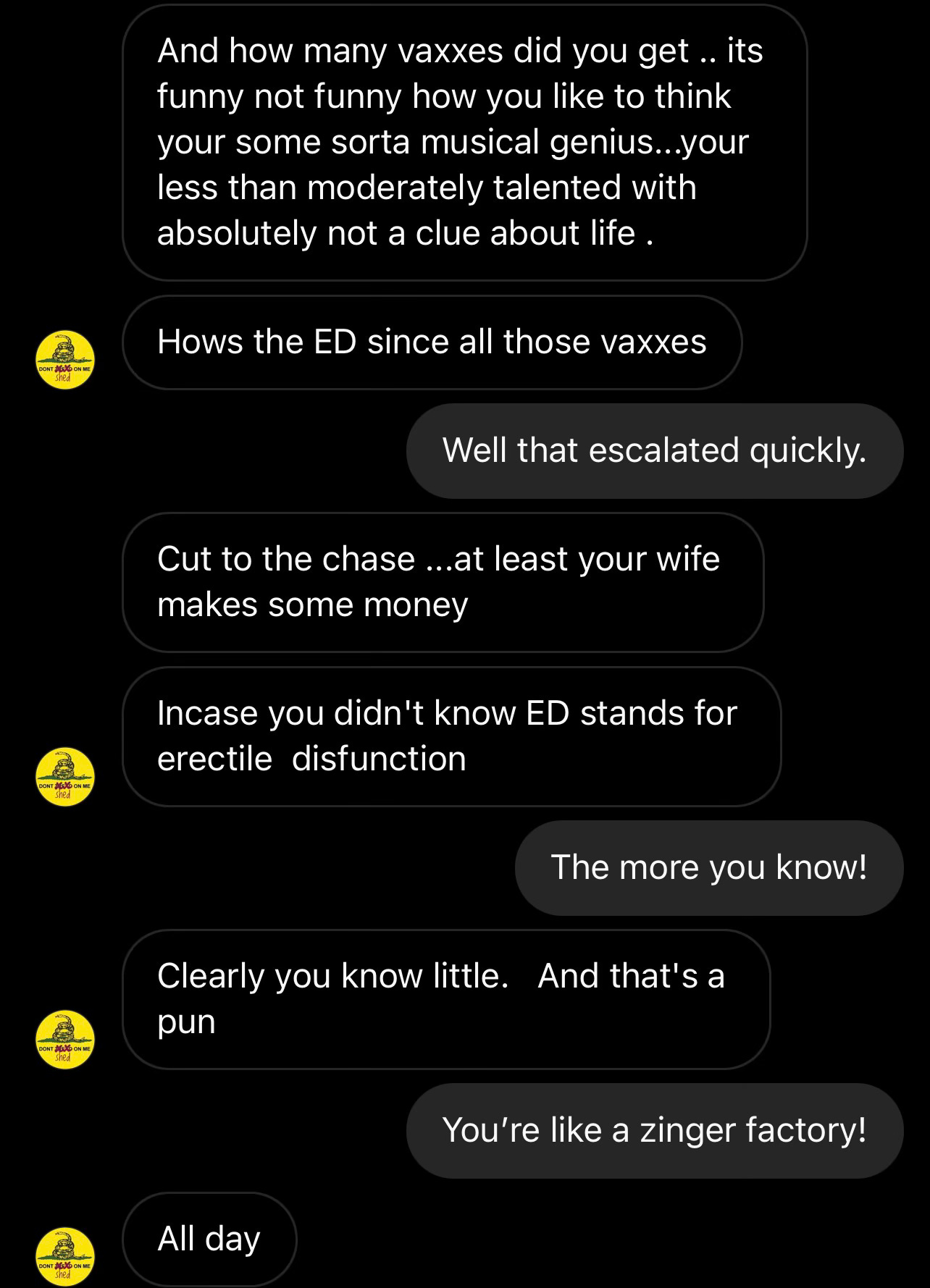Open sender's avatar beside 'All day' message
930x1288 pixels.
click(x=64, y=1256)
